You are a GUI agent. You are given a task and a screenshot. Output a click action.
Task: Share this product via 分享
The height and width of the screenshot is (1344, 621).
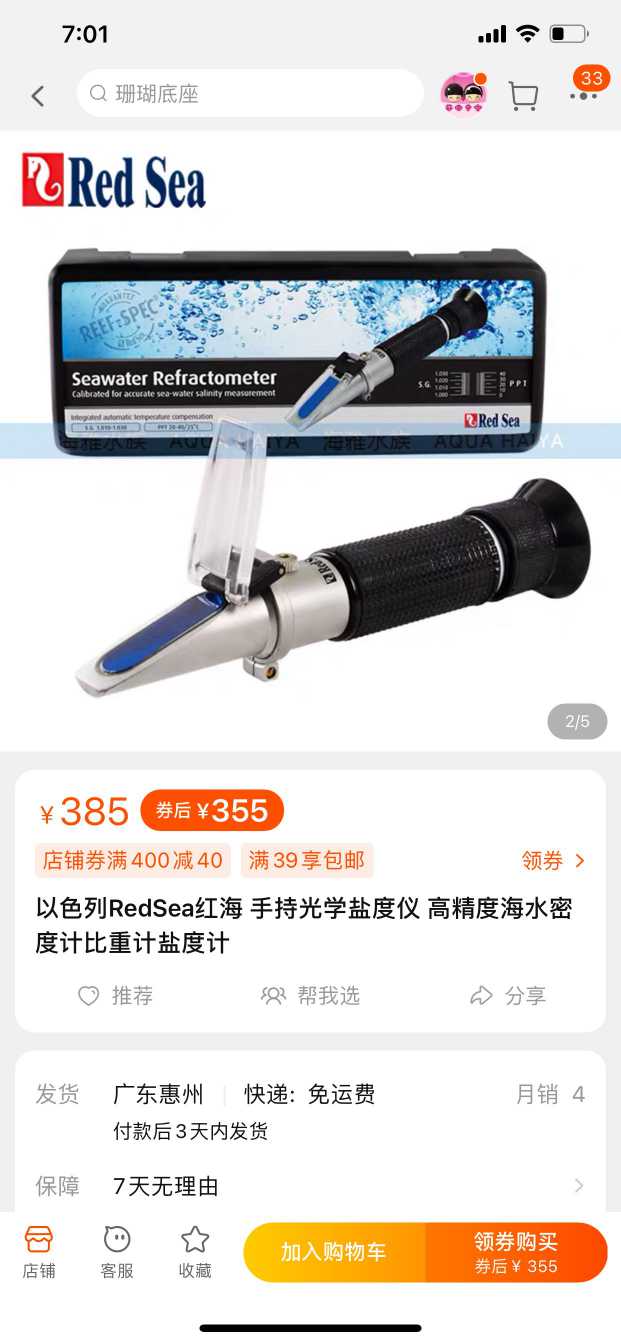[x=508, y=996]
